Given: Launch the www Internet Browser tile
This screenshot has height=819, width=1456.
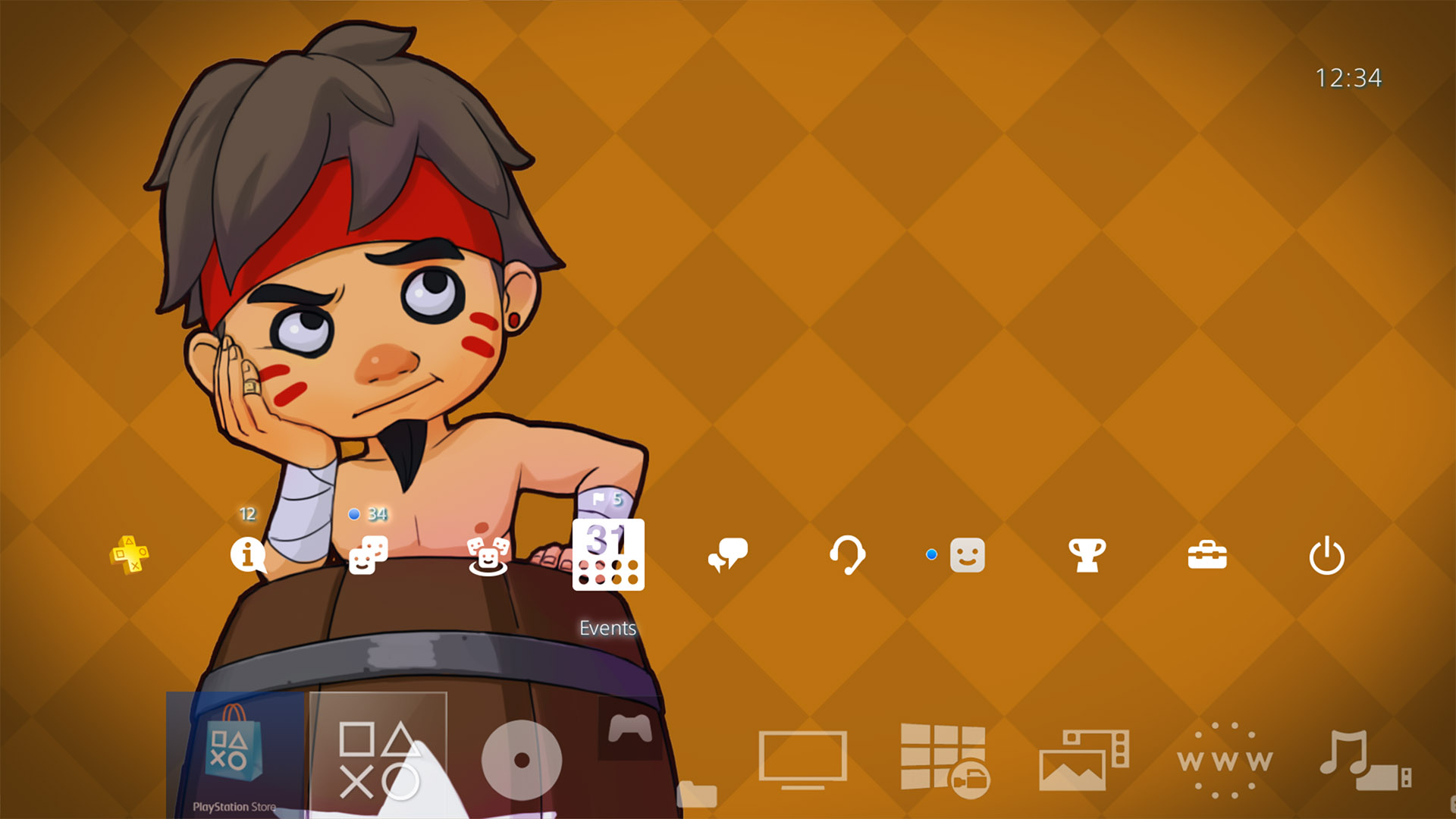Looking at the screenshot, I should click(x=1224, y=760).
